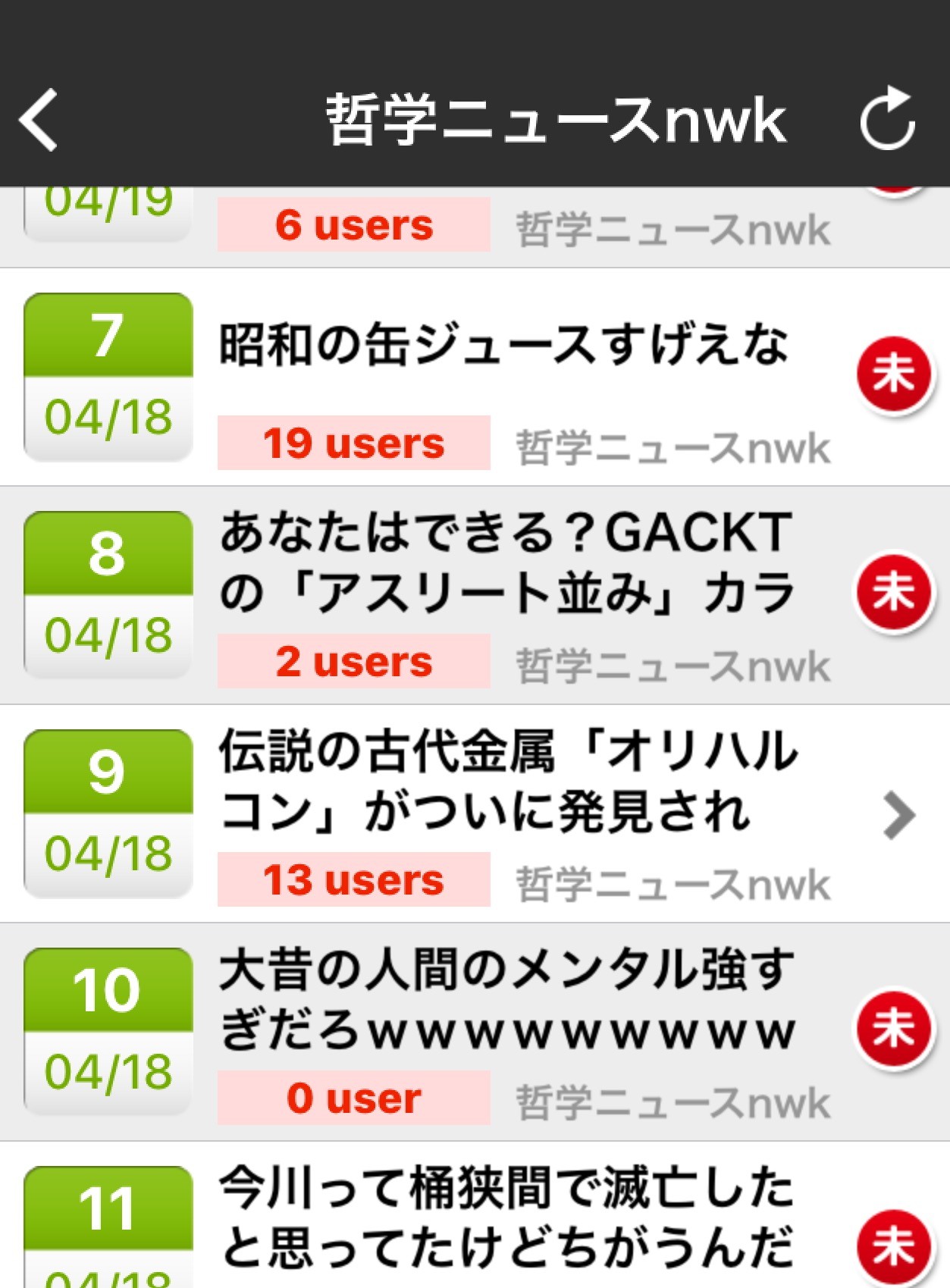View the 13 users bookmark count
The height and width of the screenshot is (1288, 950).
click(353, 880)
